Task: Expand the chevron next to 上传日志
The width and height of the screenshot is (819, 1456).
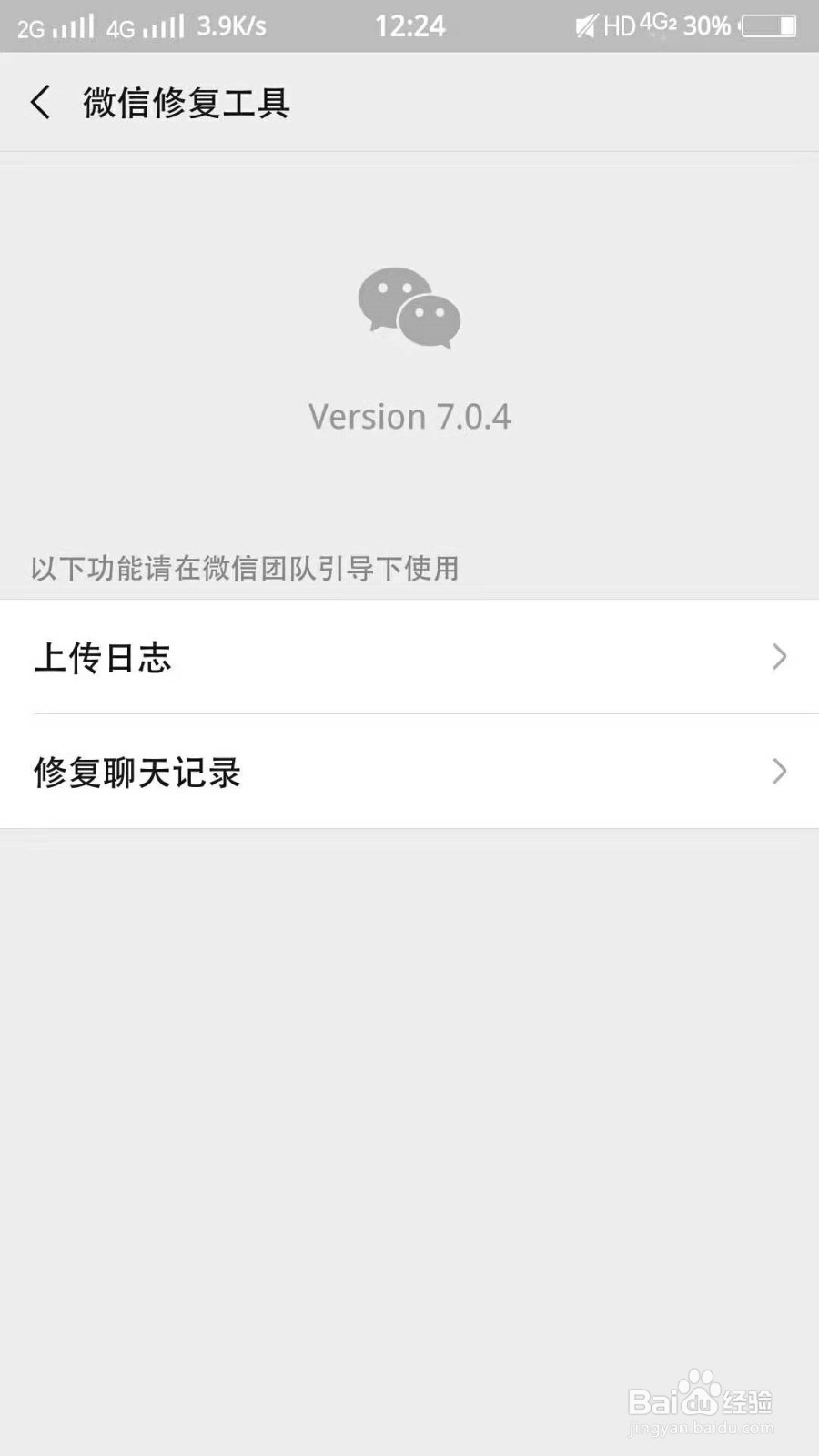Action: coord(778,657)
